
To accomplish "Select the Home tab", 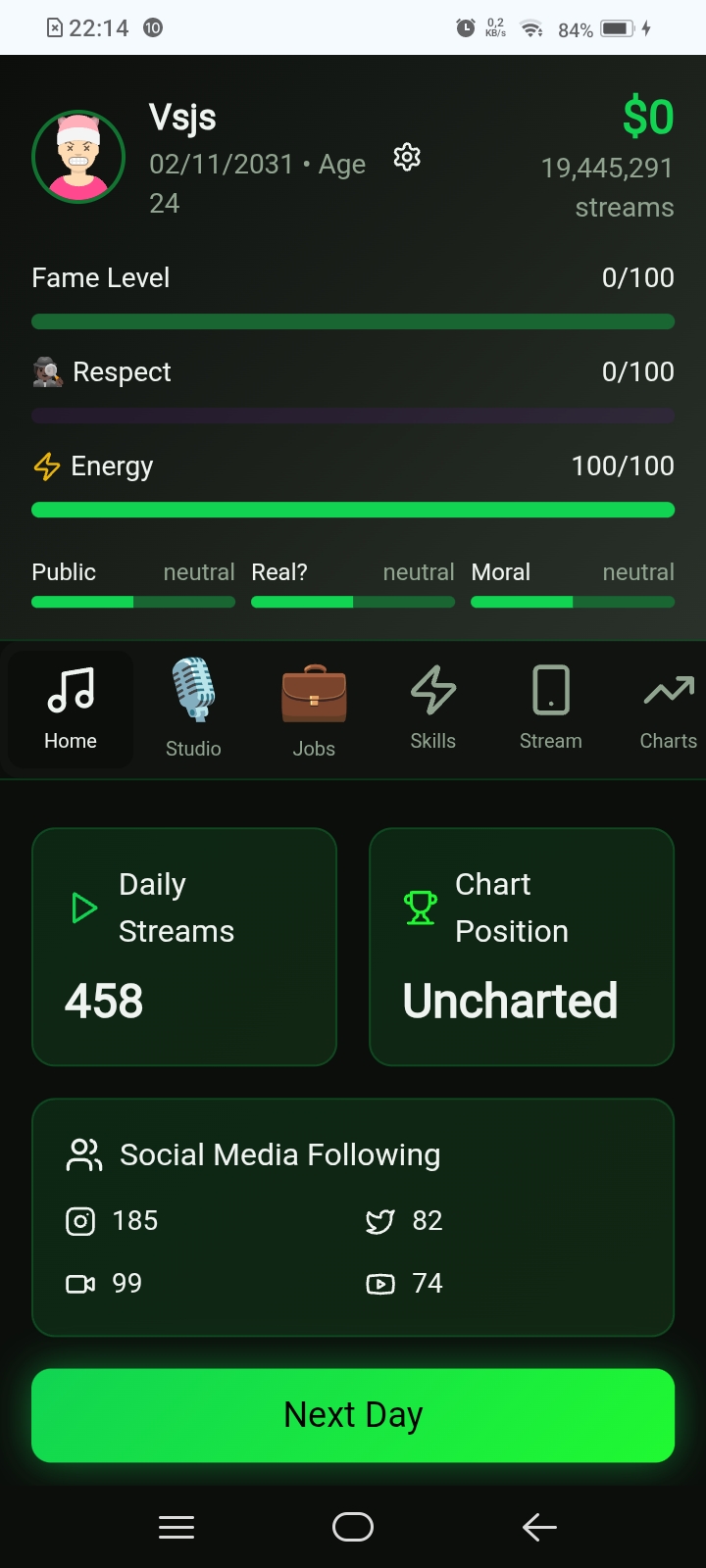I will (x=71, y=709).
